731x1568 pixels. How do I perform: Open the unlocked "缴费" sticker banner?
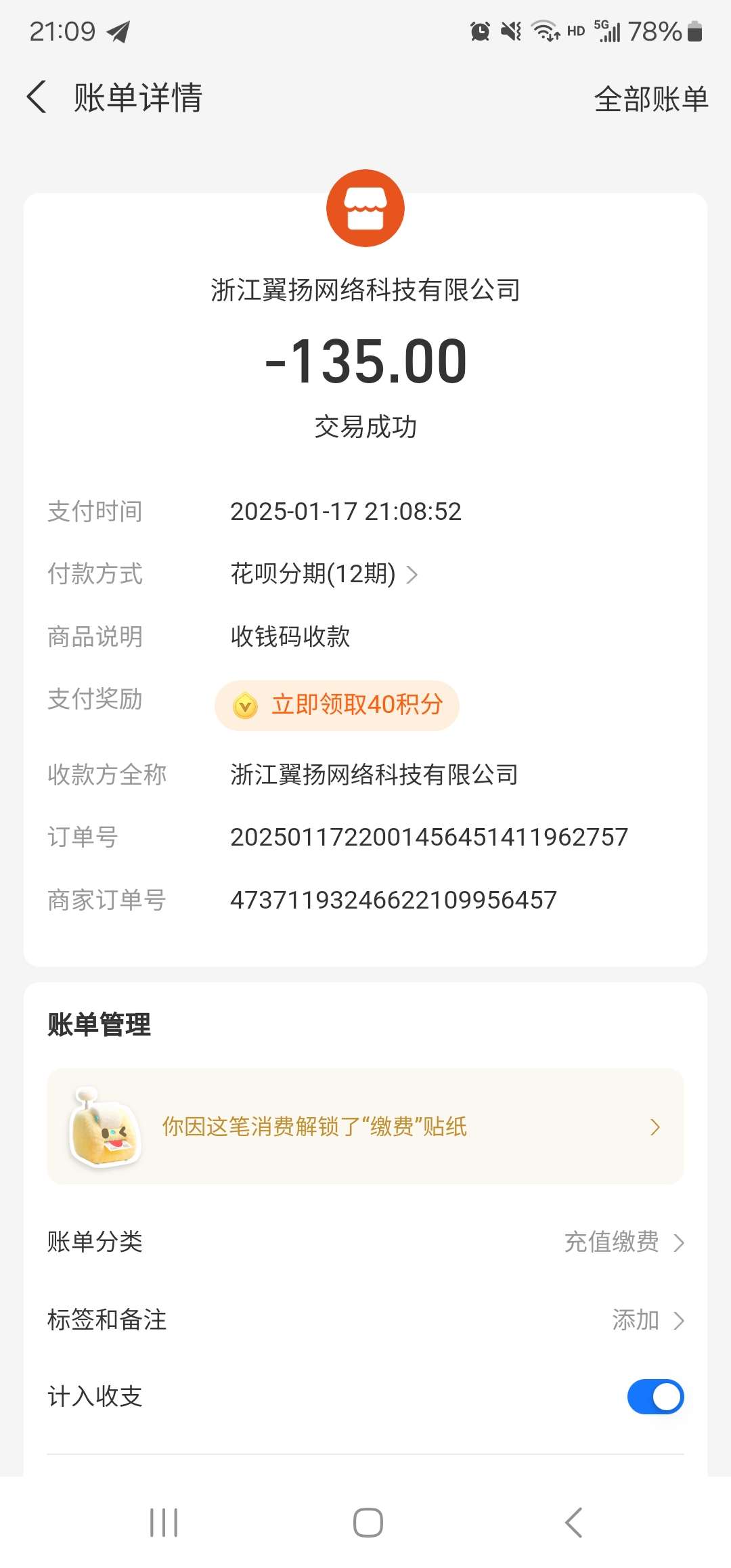365,1127
